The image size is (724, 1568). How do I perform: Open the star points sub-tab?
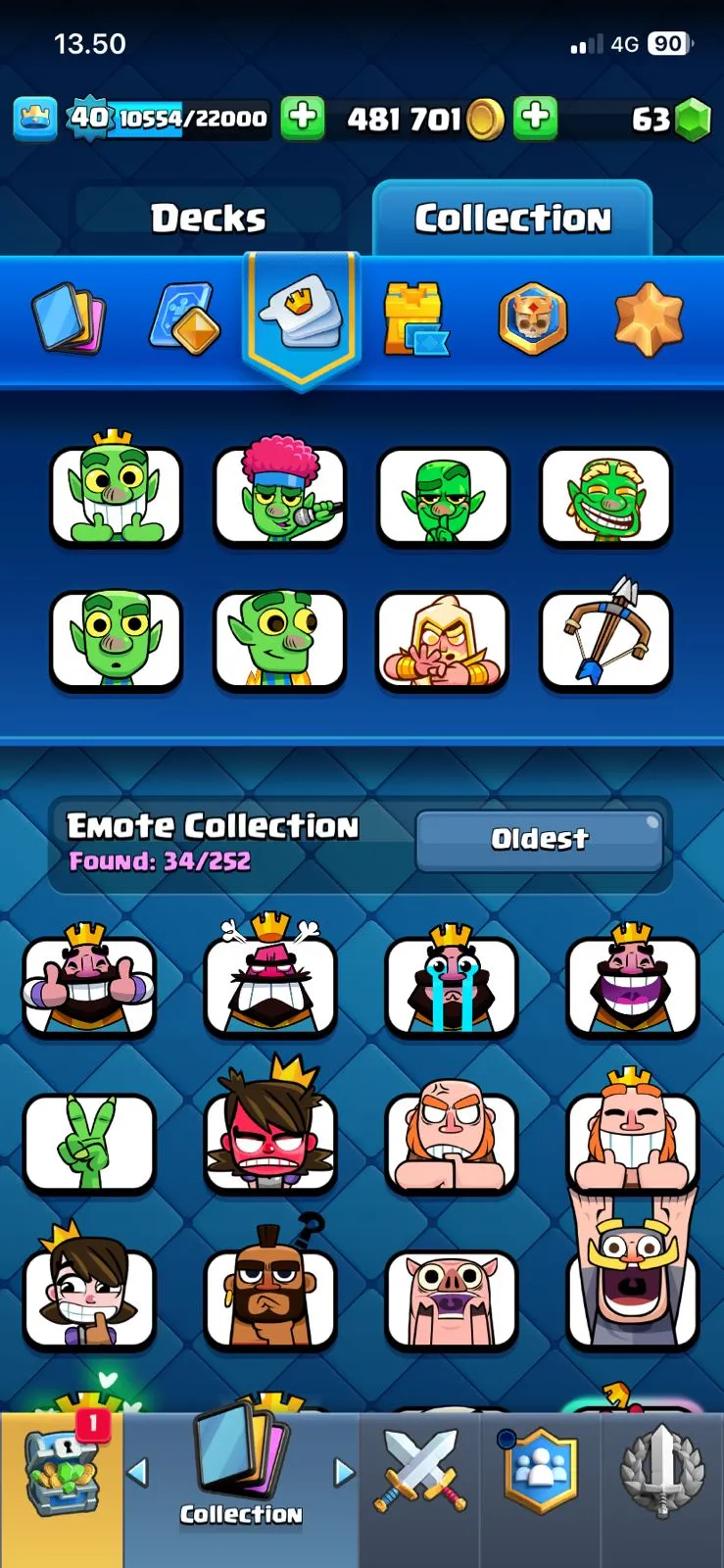click(648, 318)
